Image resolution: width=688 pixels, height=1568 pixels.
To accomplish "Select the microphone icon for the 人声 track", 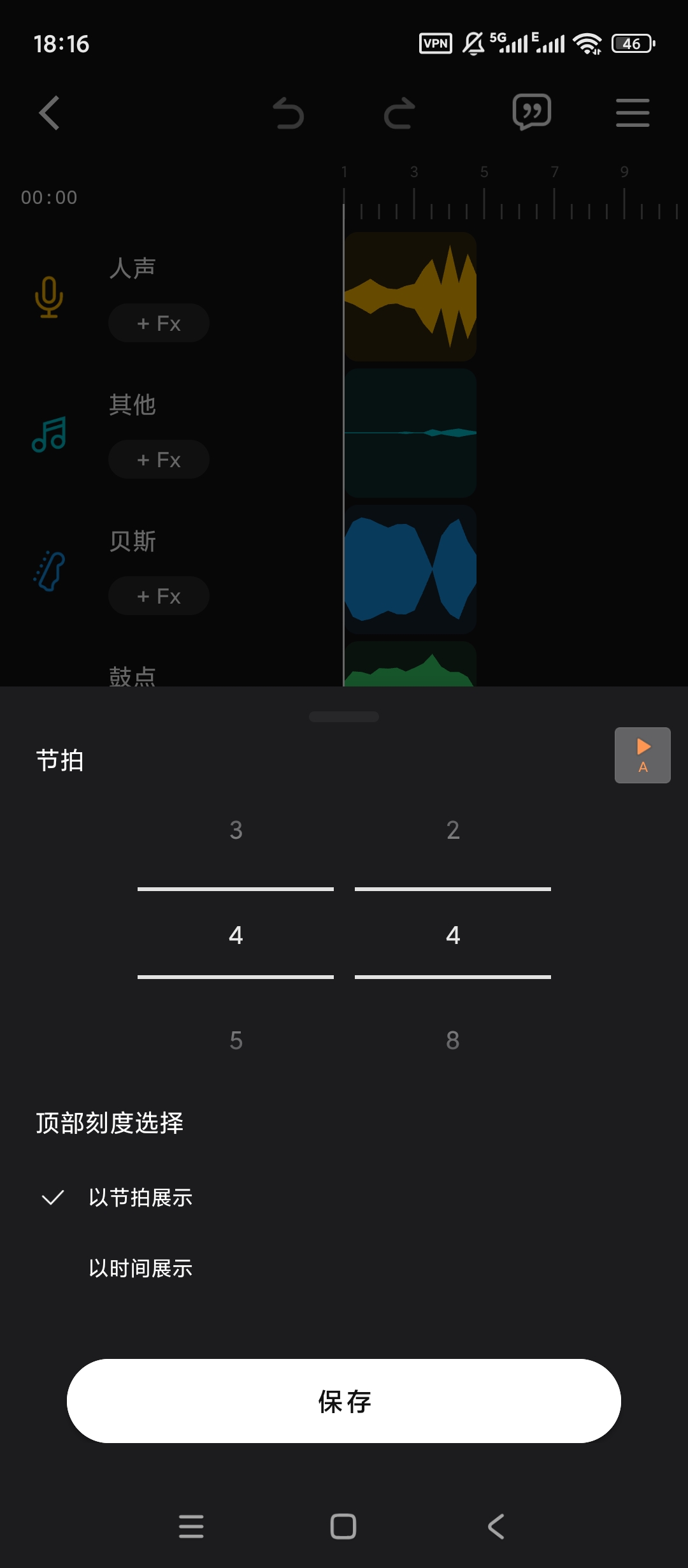I will [48, 295].
